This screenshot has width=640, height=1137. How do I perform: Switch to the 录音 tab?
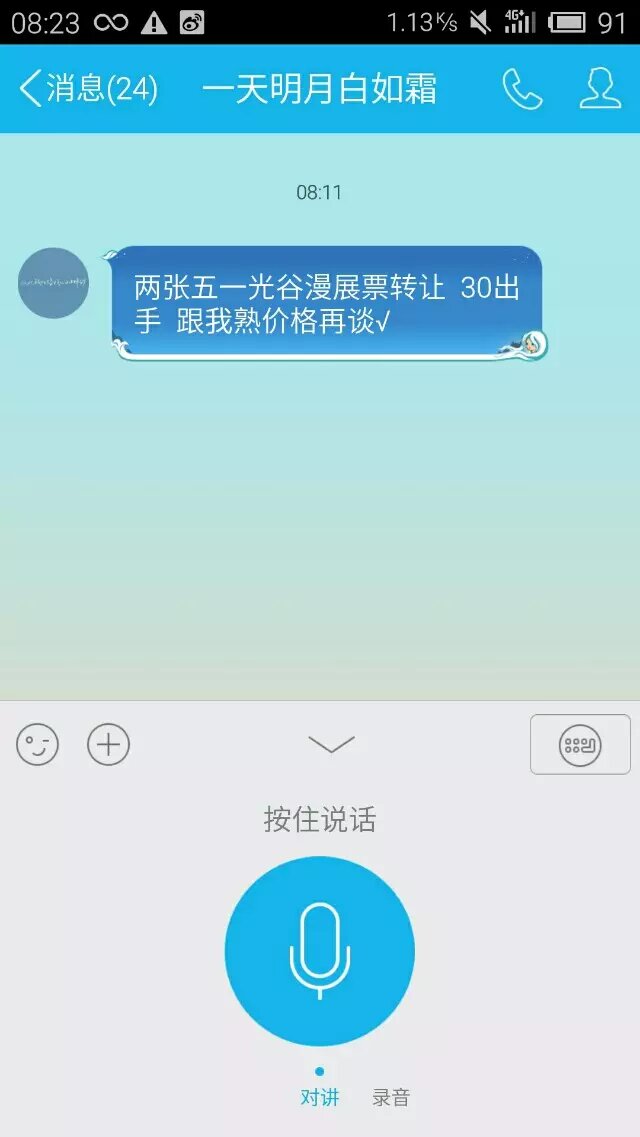(391, 1098)
